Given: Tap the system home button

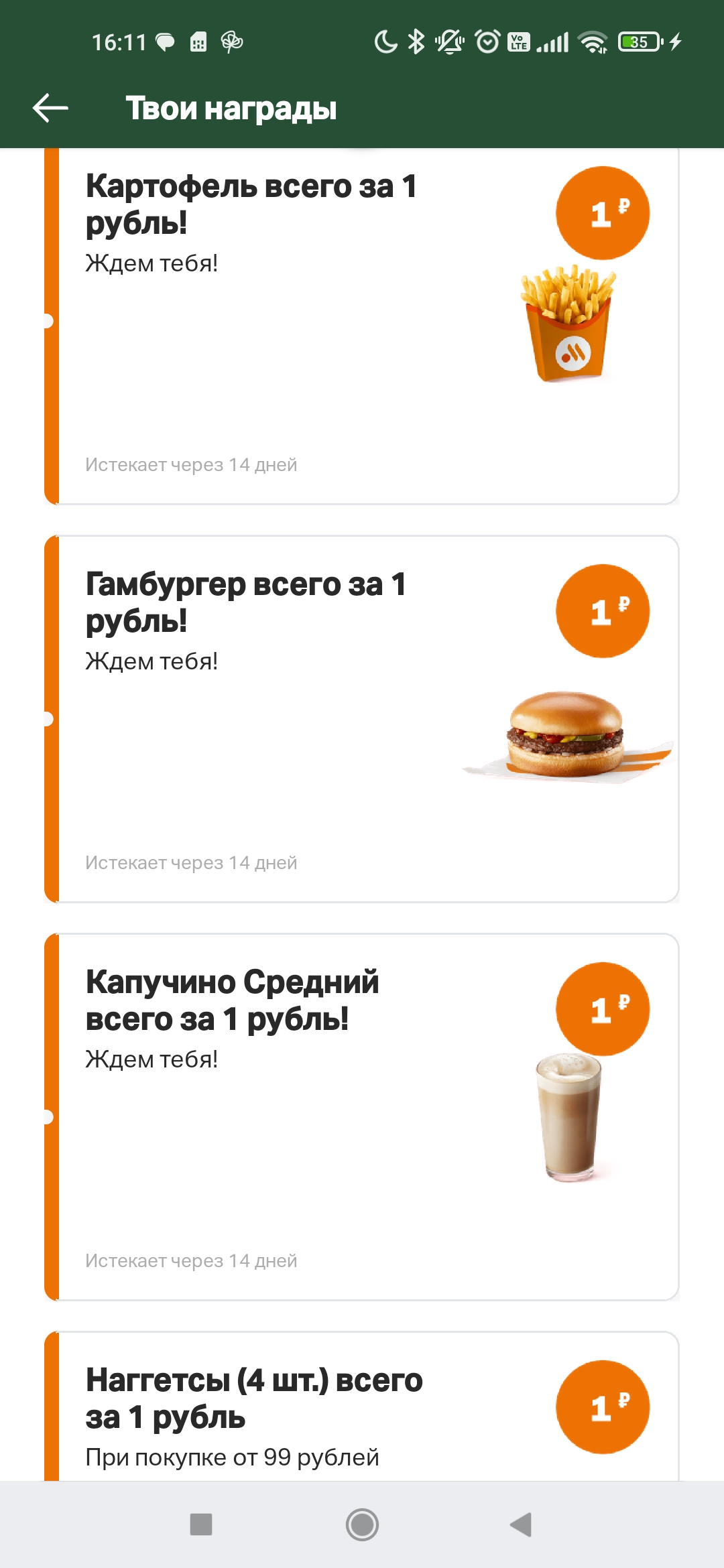Looking at the screenshot, I should (362, 1524).
